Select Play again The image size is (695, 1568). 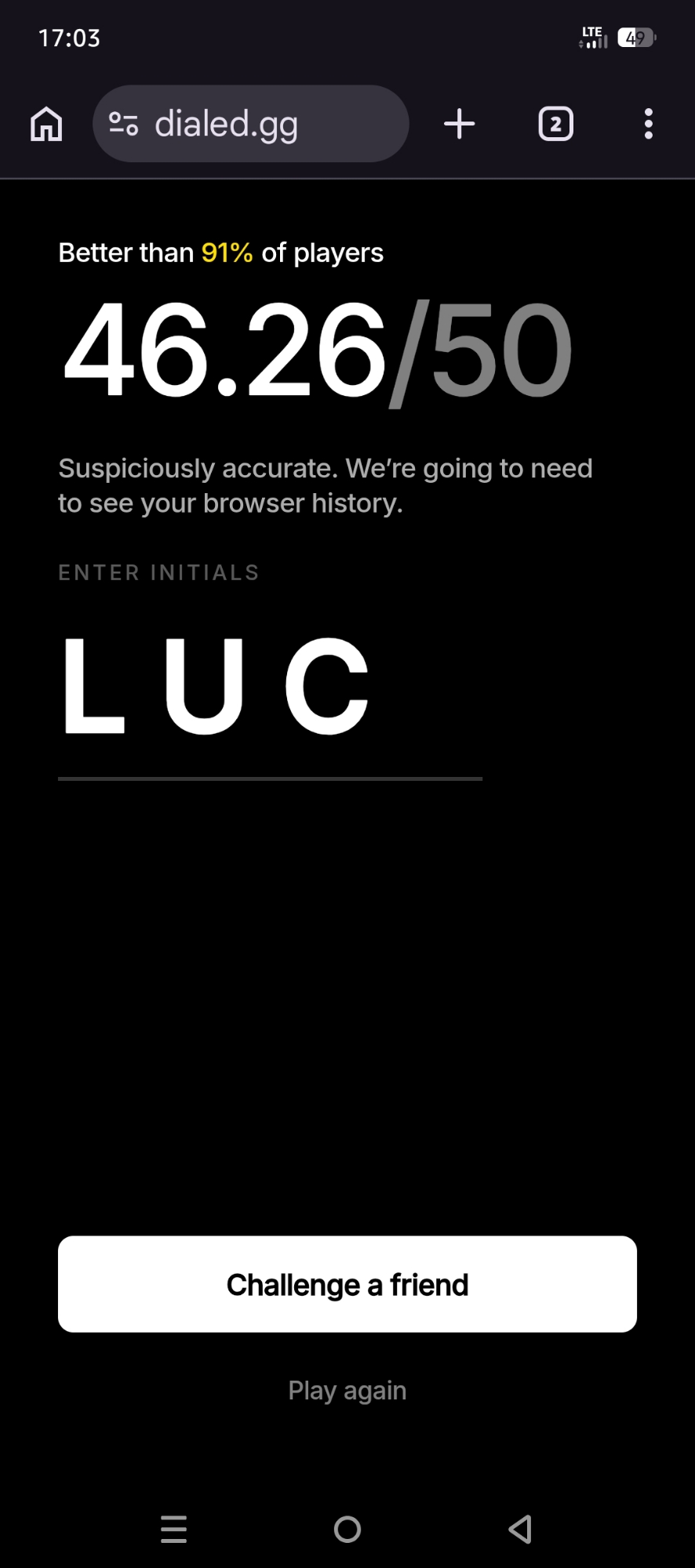(x=347, y=1390)
